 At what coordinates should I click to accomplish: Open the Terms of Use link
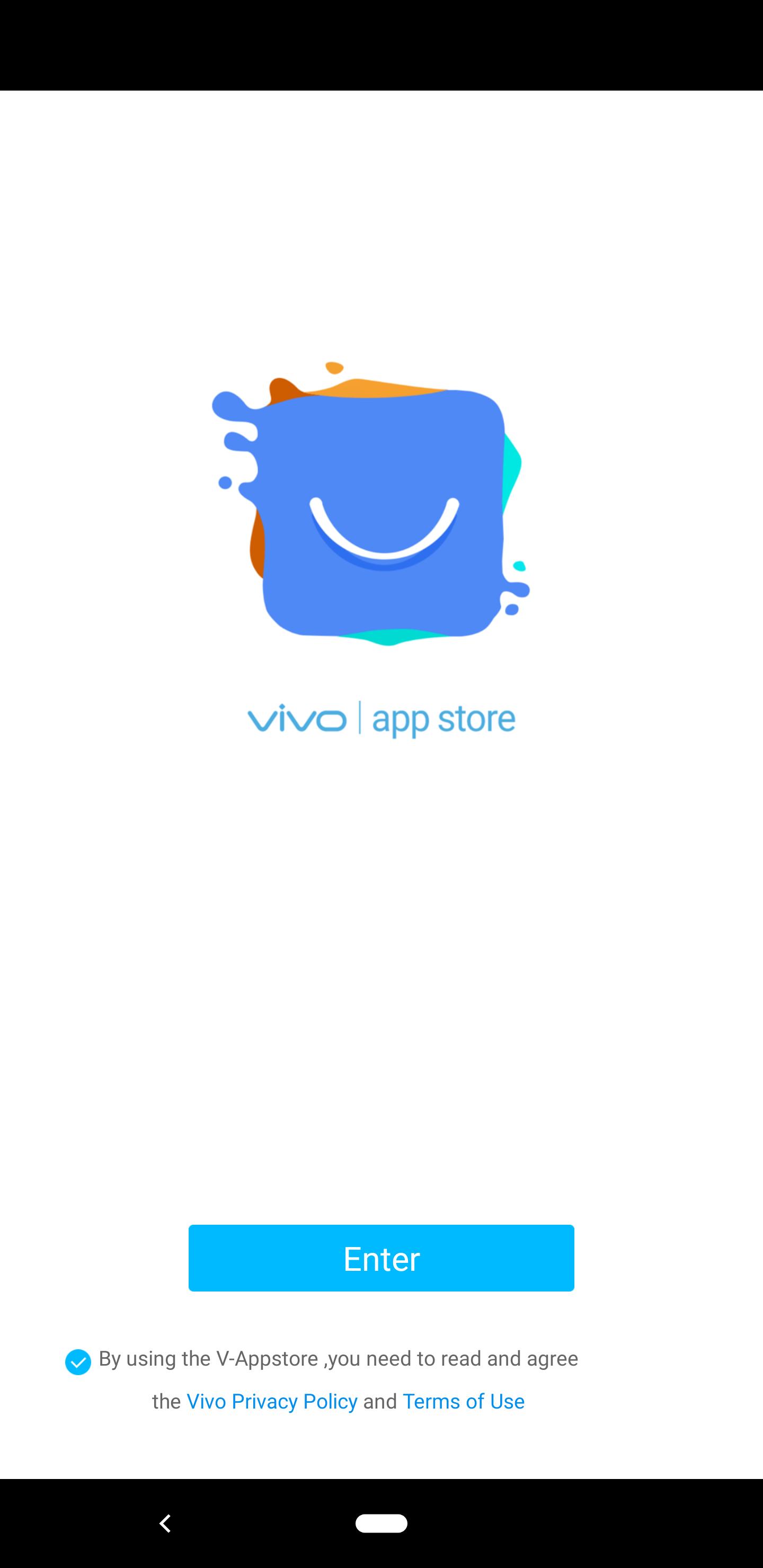tap(463, 1401)
